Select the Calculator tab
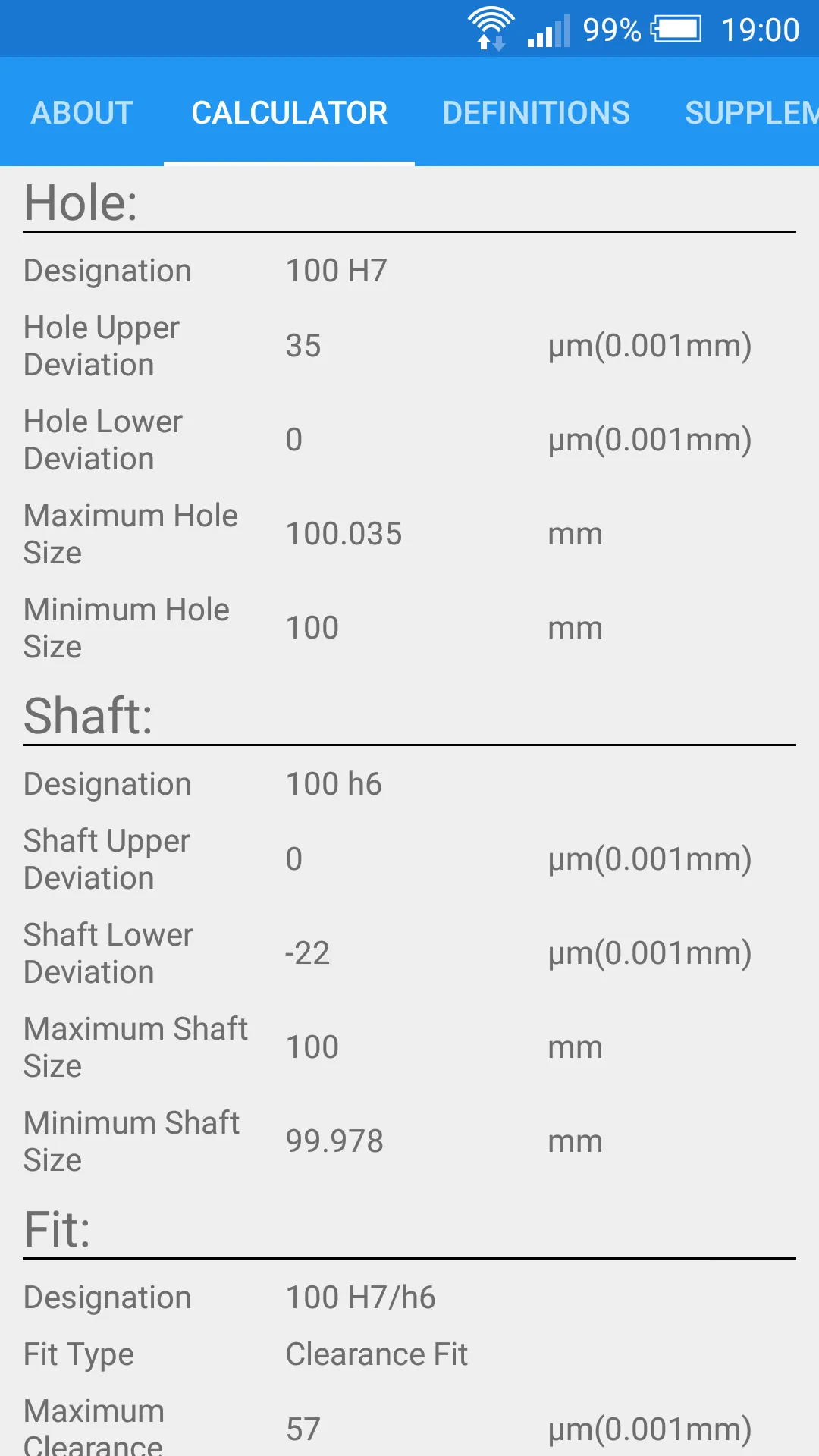 coord(289,113)
